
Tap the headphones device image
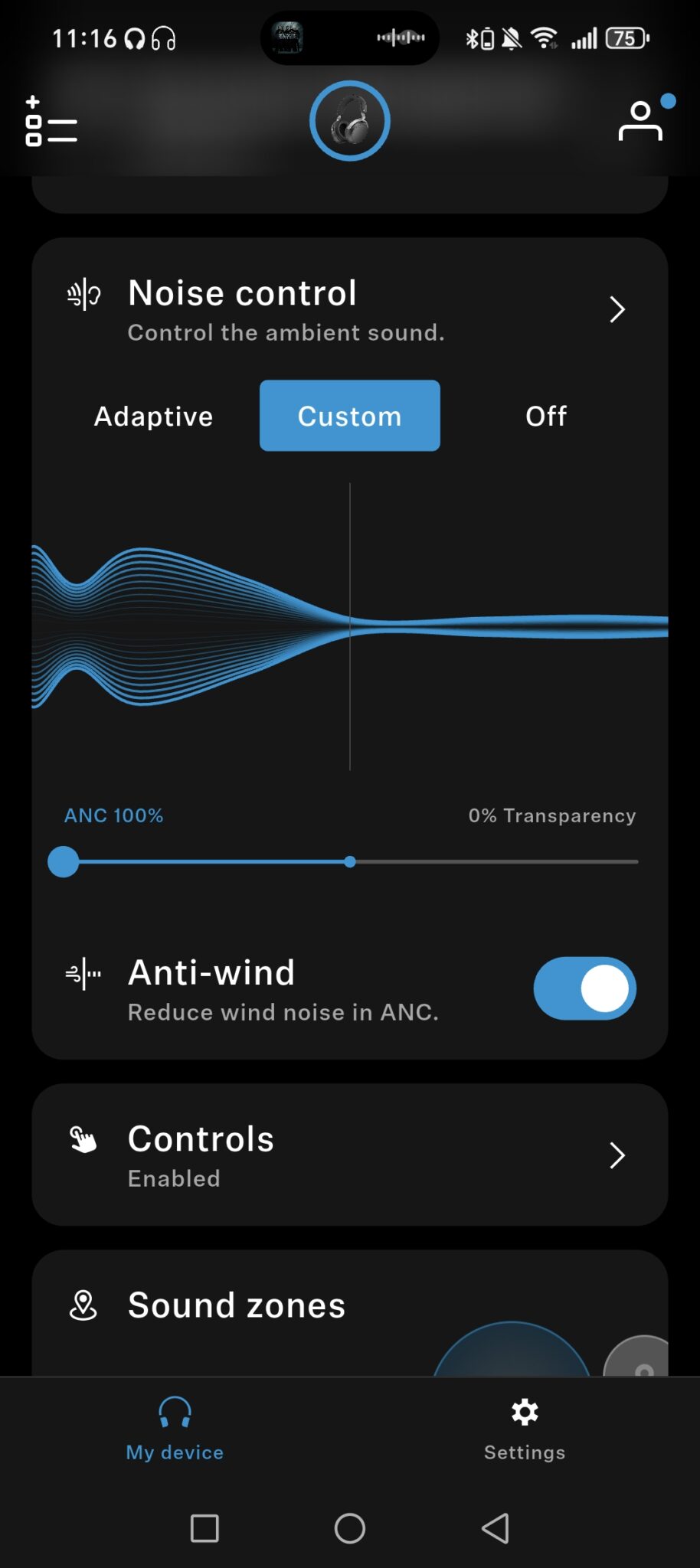coord(350,121)
